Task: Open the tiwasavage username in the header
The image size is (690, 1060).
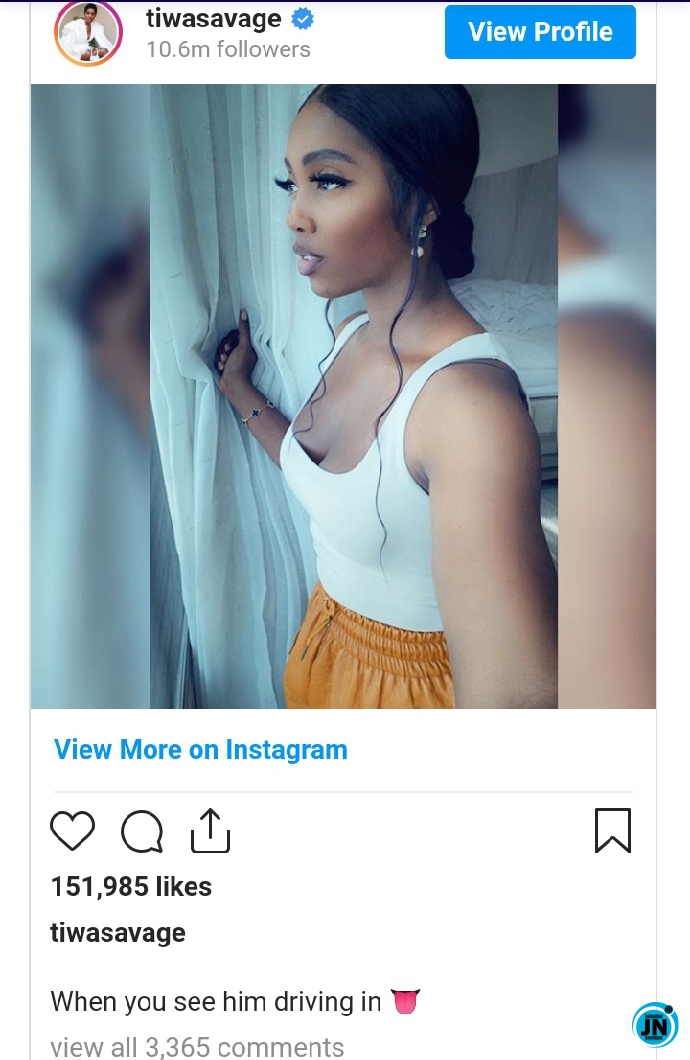Action: point(214,18)
